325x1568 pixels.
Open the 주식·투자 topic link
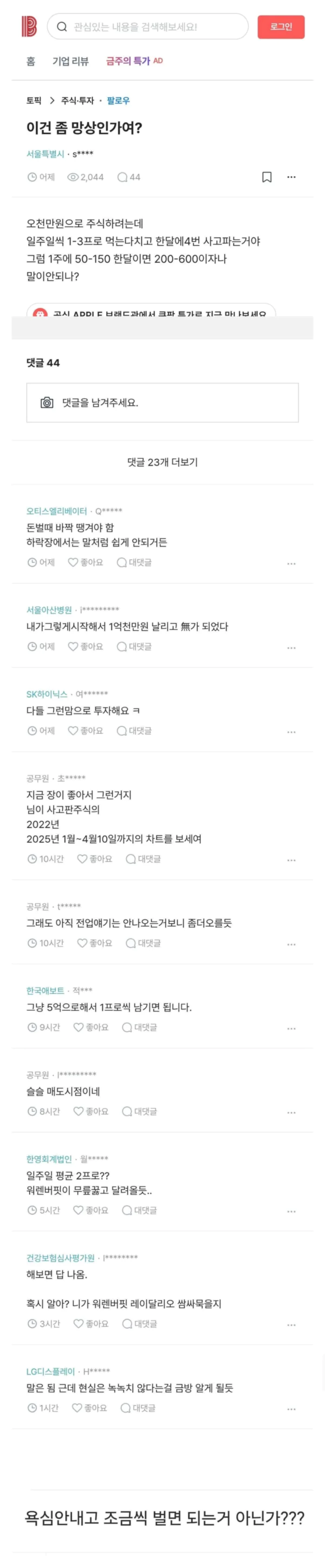[77, 100]
